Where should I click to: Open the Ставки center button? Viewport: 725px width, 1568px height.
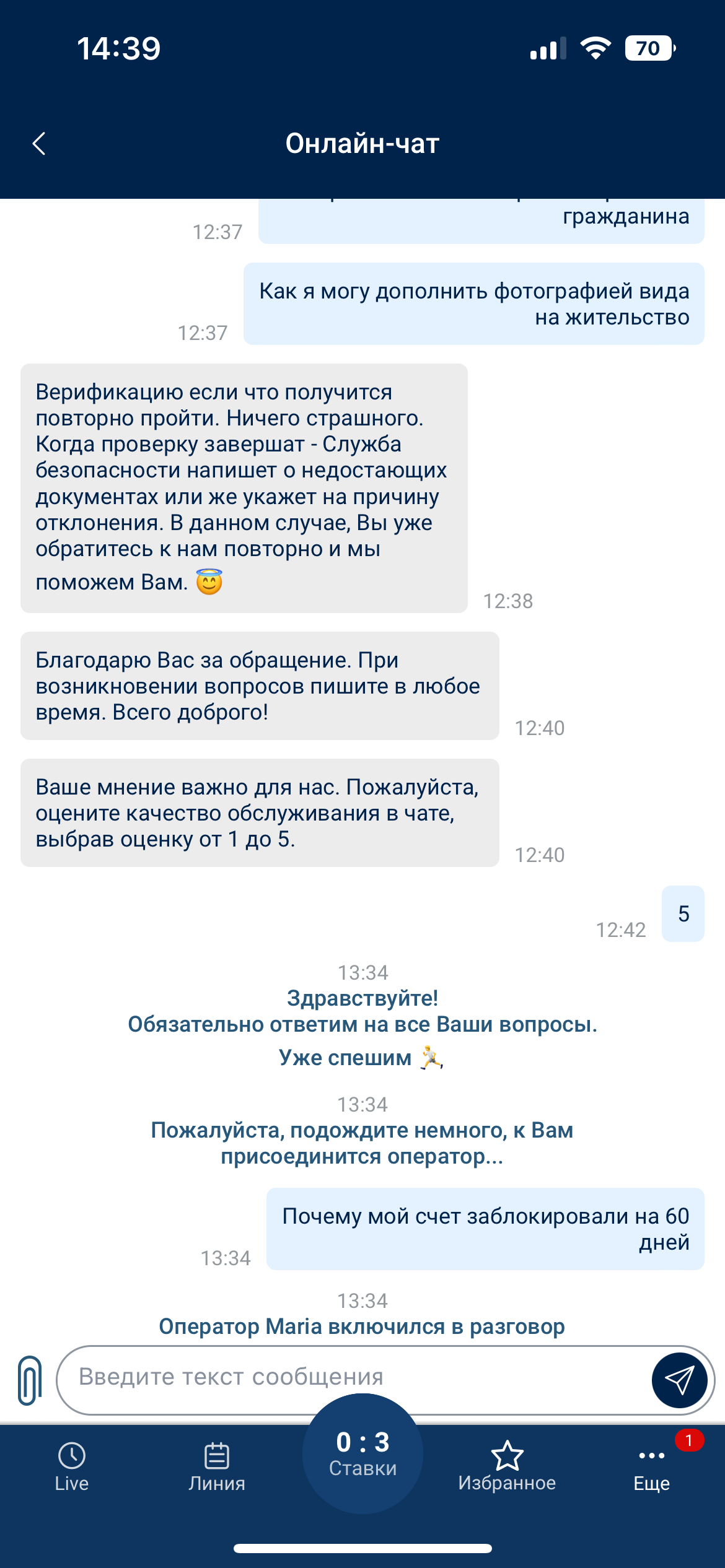tap(362, 1453)
